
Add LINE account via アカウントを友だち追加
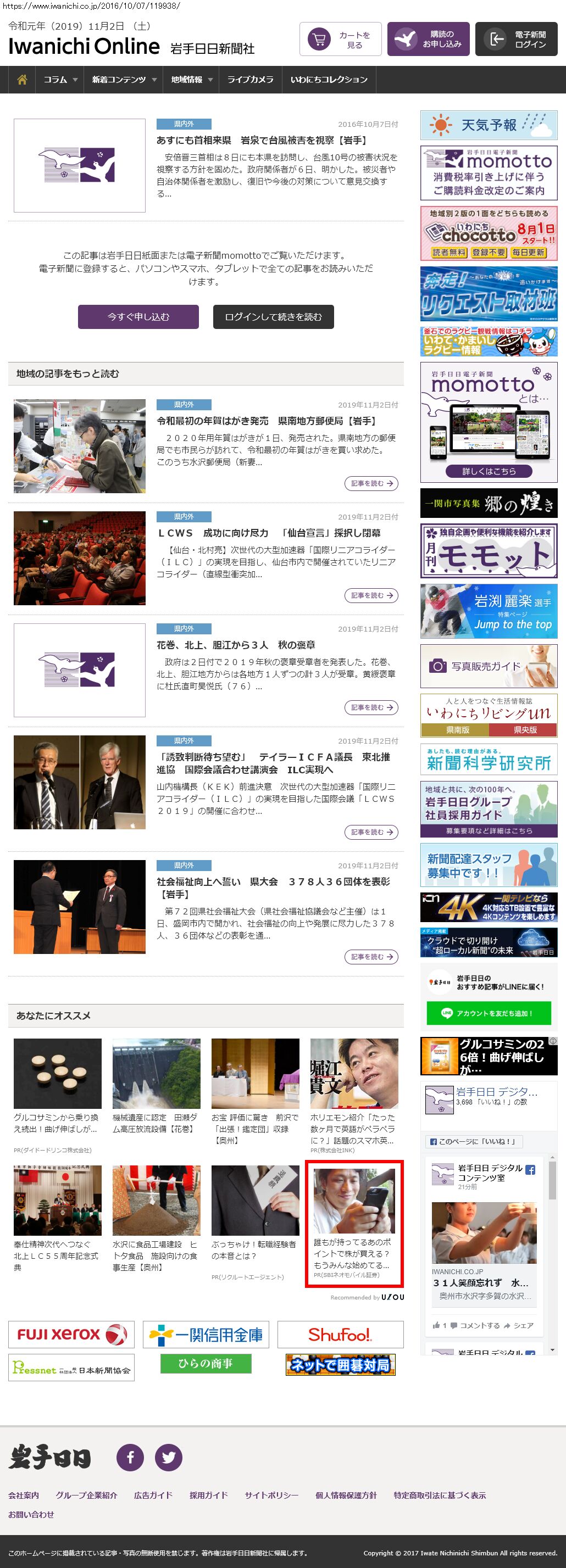click(489, 1013)
